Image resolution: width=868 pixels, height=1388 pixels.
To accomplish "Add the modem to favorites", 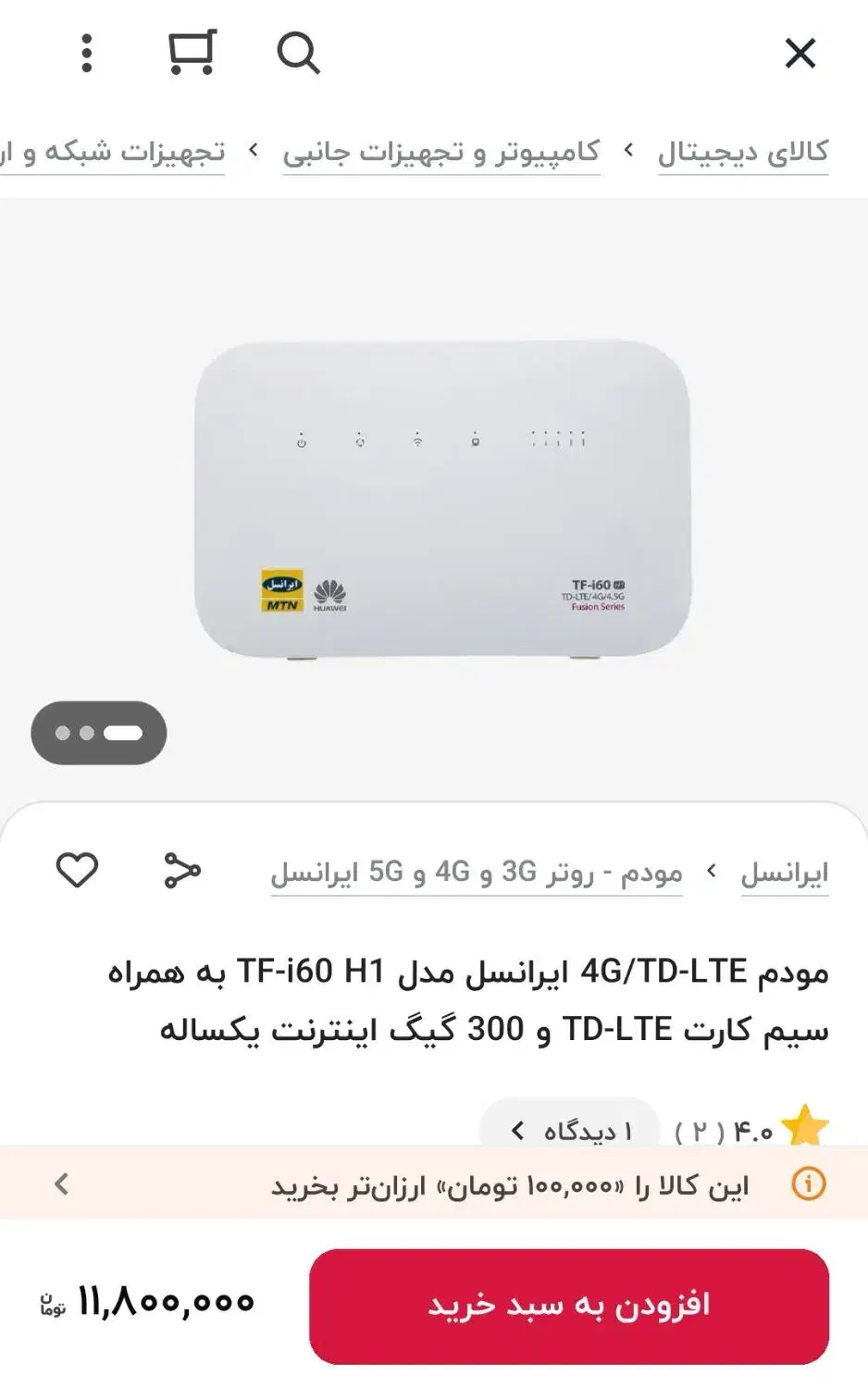I will coord(77,871).
